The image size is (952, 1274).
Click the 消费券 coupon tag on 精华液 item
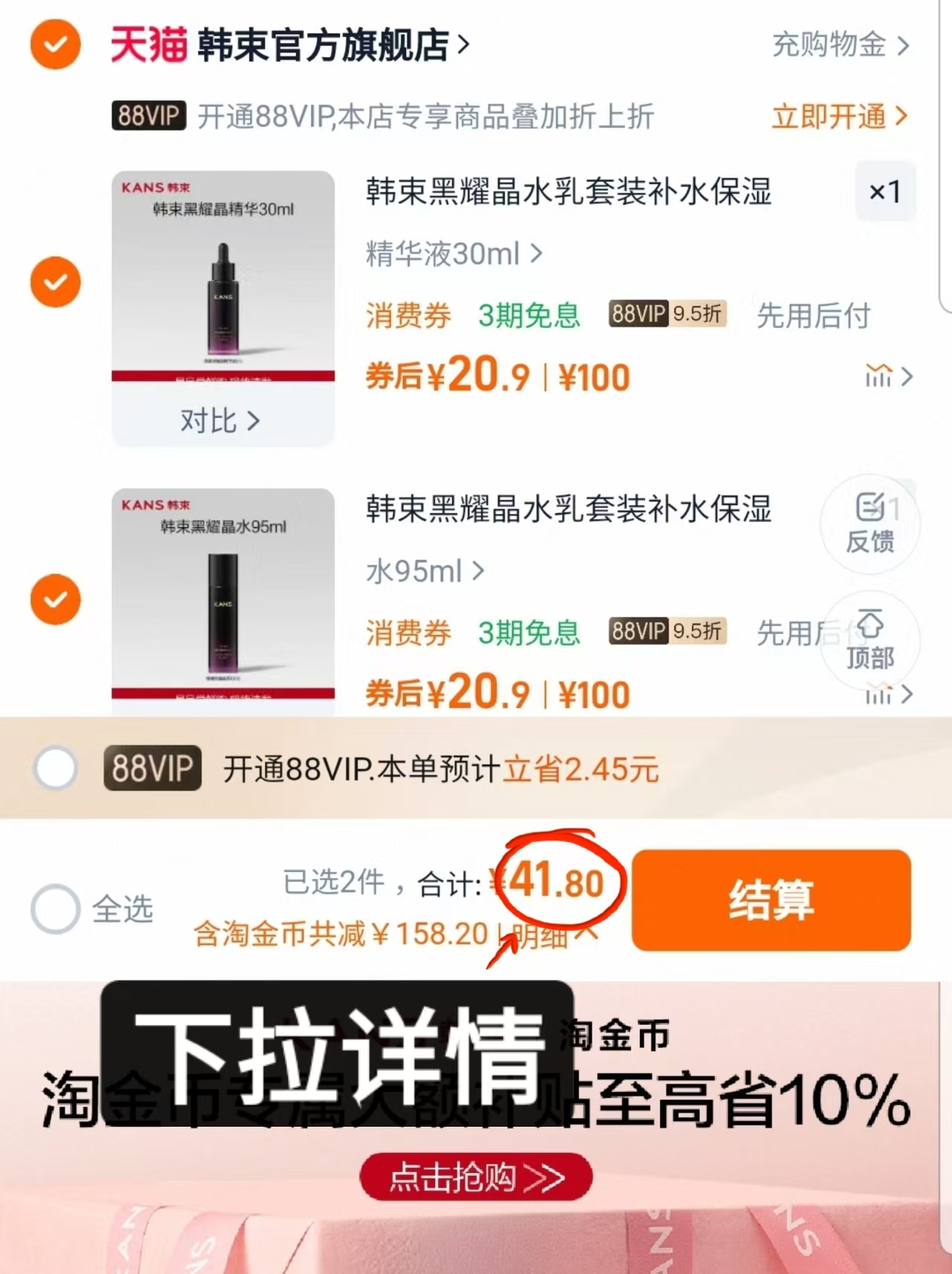(x=408, y=315)
